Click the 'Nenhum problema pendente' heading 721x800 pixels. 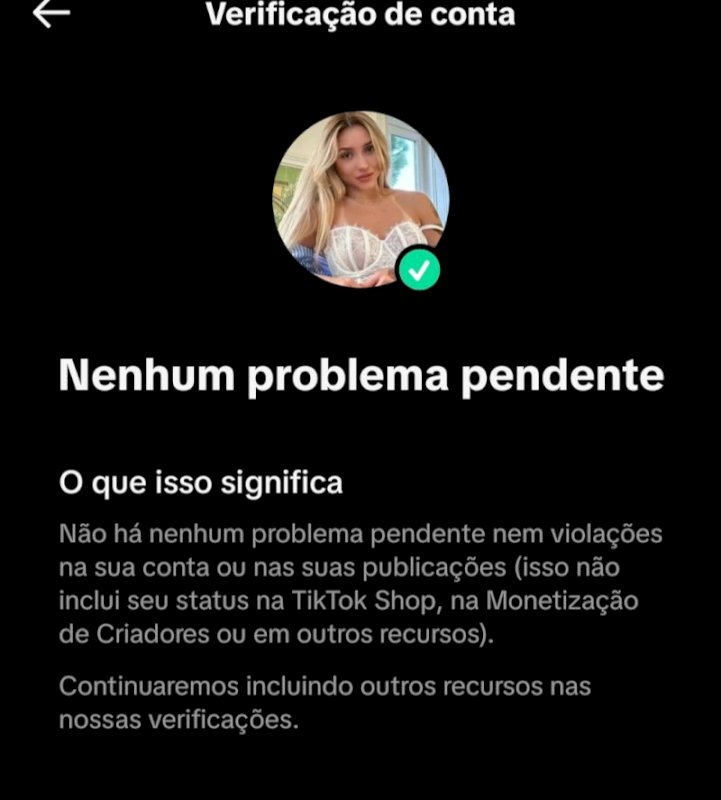point(360,374)
